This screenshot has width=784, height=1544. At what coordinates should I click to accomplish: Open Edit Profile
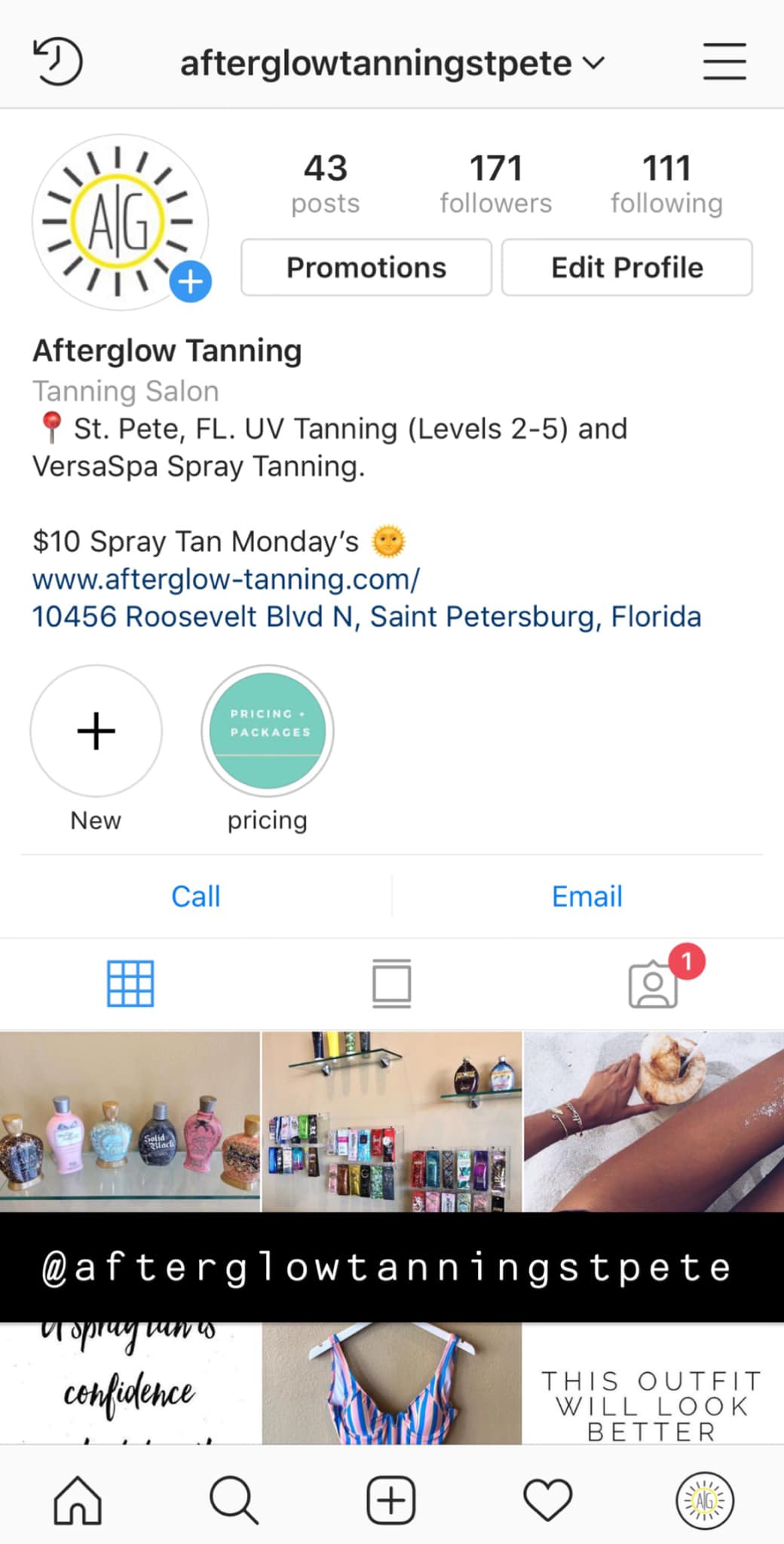tap(626, 268)
